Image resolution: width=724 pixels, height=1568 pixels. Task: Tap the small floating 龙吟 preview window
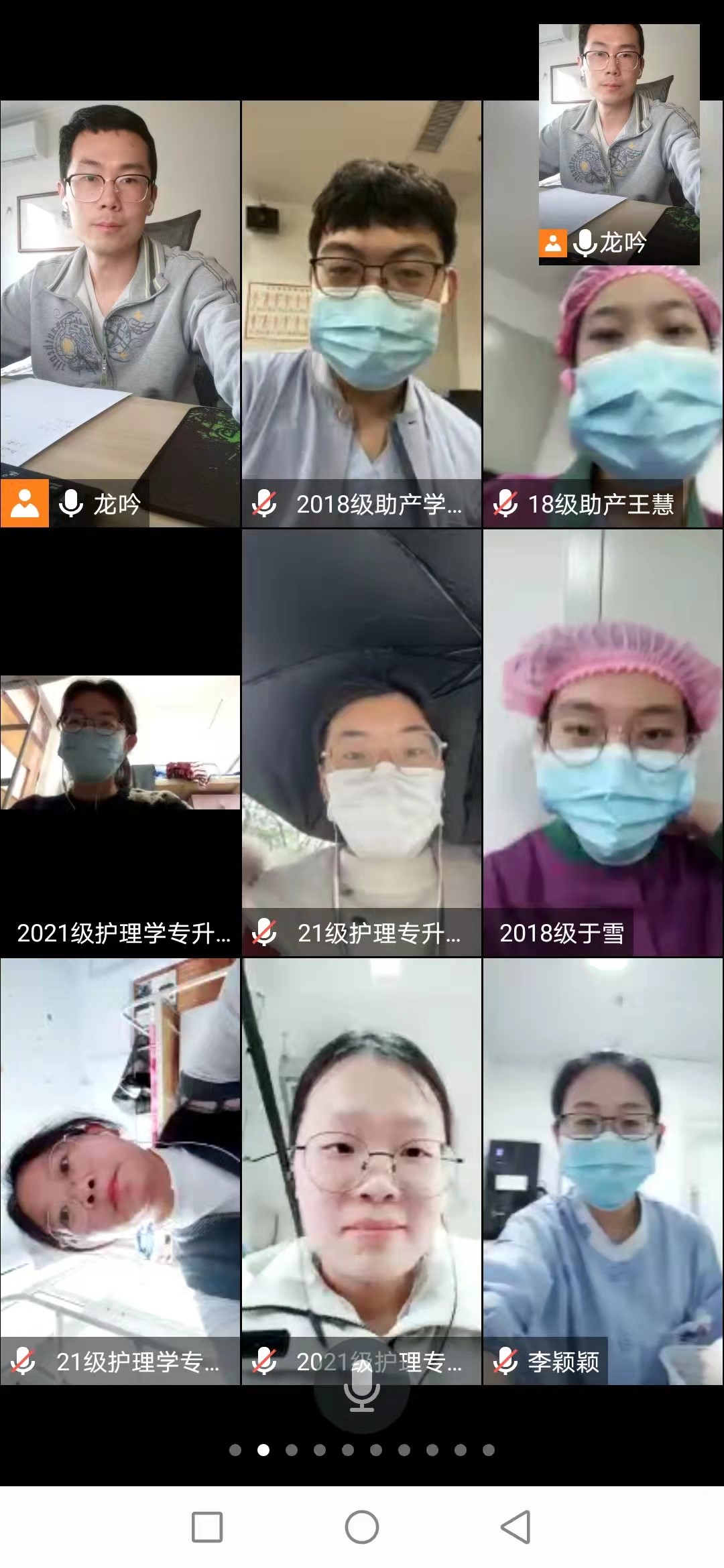619,144
